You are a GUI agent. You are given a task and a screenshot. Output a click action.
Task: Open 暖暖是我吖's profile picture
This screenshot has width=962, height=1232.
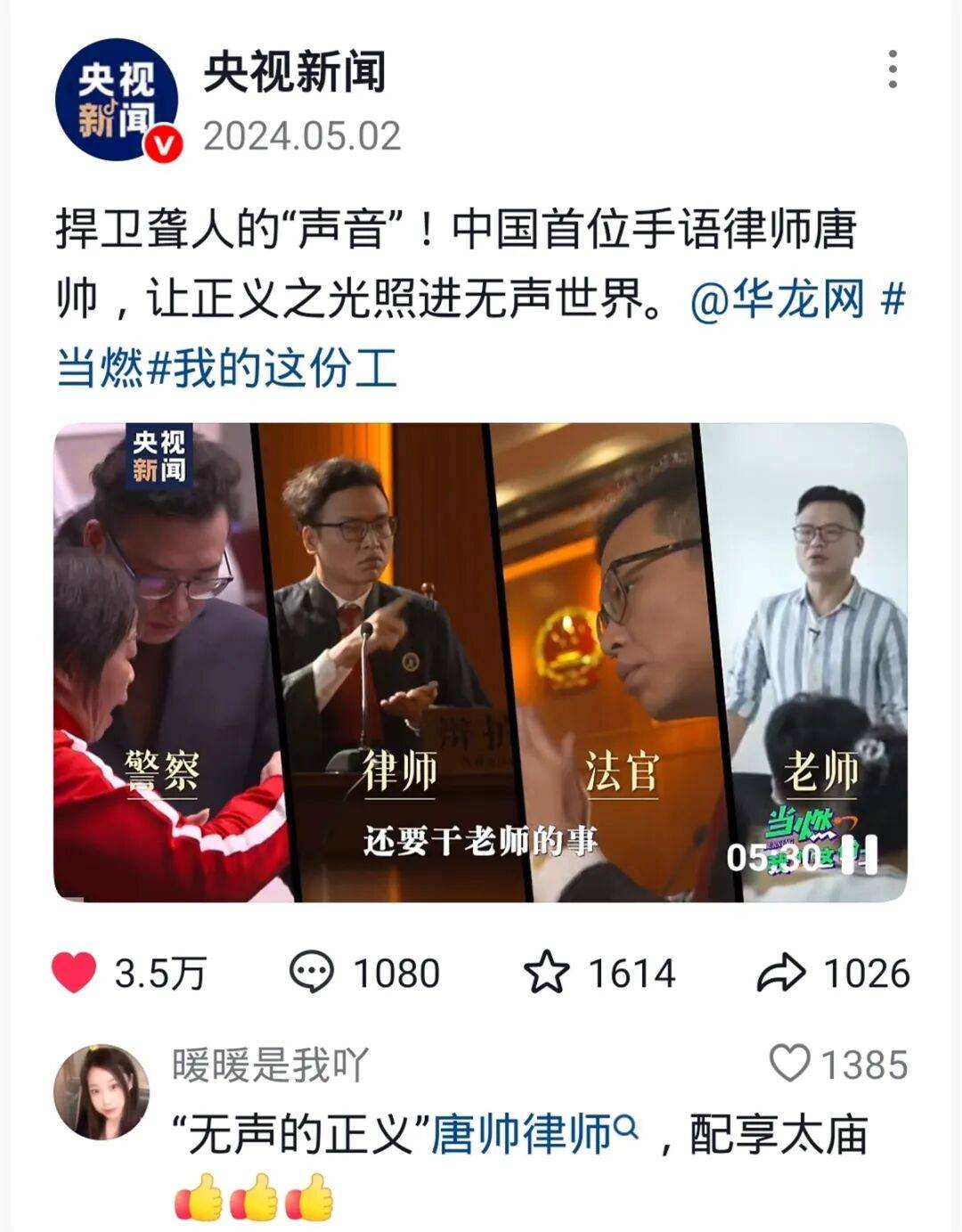click(102, 1092)
